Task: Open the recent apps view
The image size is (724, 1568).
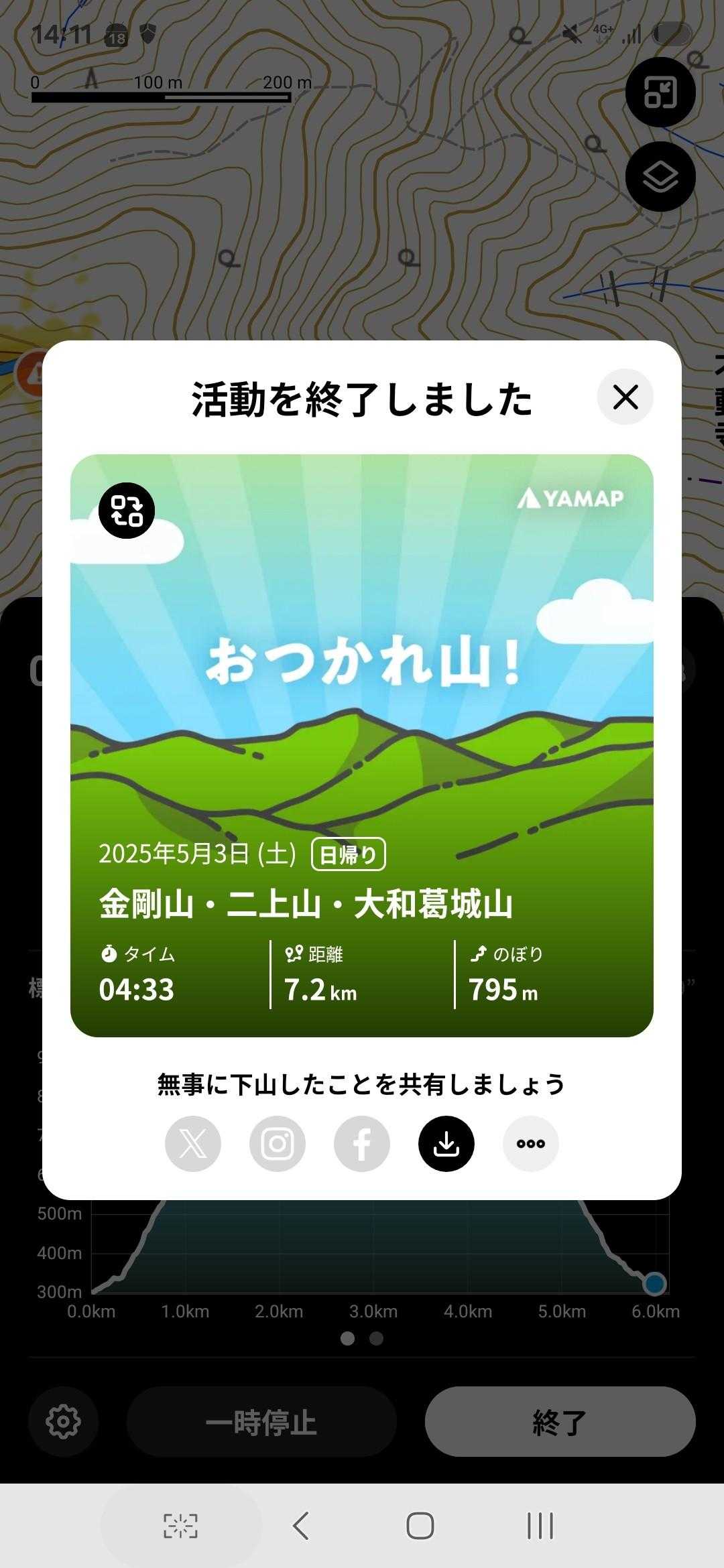Action: (x=540, y=1526)
